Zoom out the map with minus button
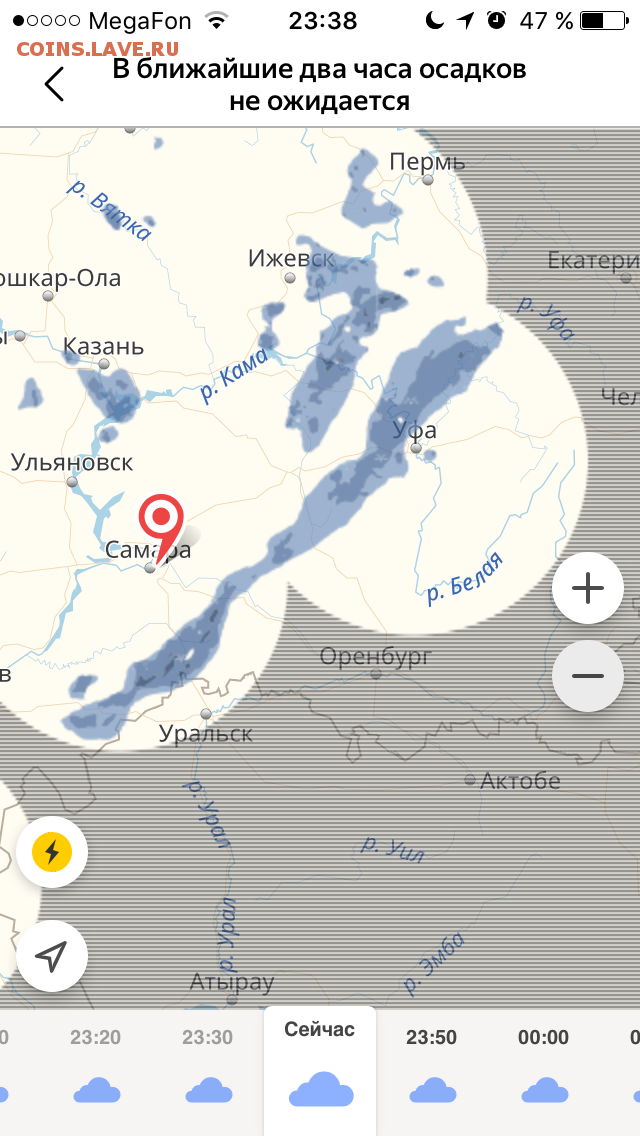The height and width of the screenshot is (1136, 640). point(588,676)
